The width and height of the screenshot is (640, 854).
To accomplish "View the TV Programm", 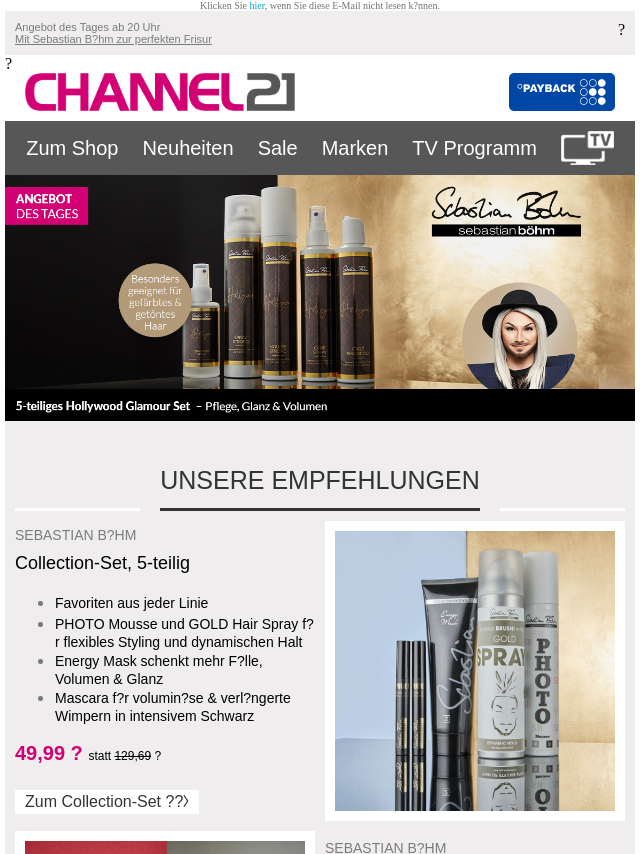I will click(474, 148).
